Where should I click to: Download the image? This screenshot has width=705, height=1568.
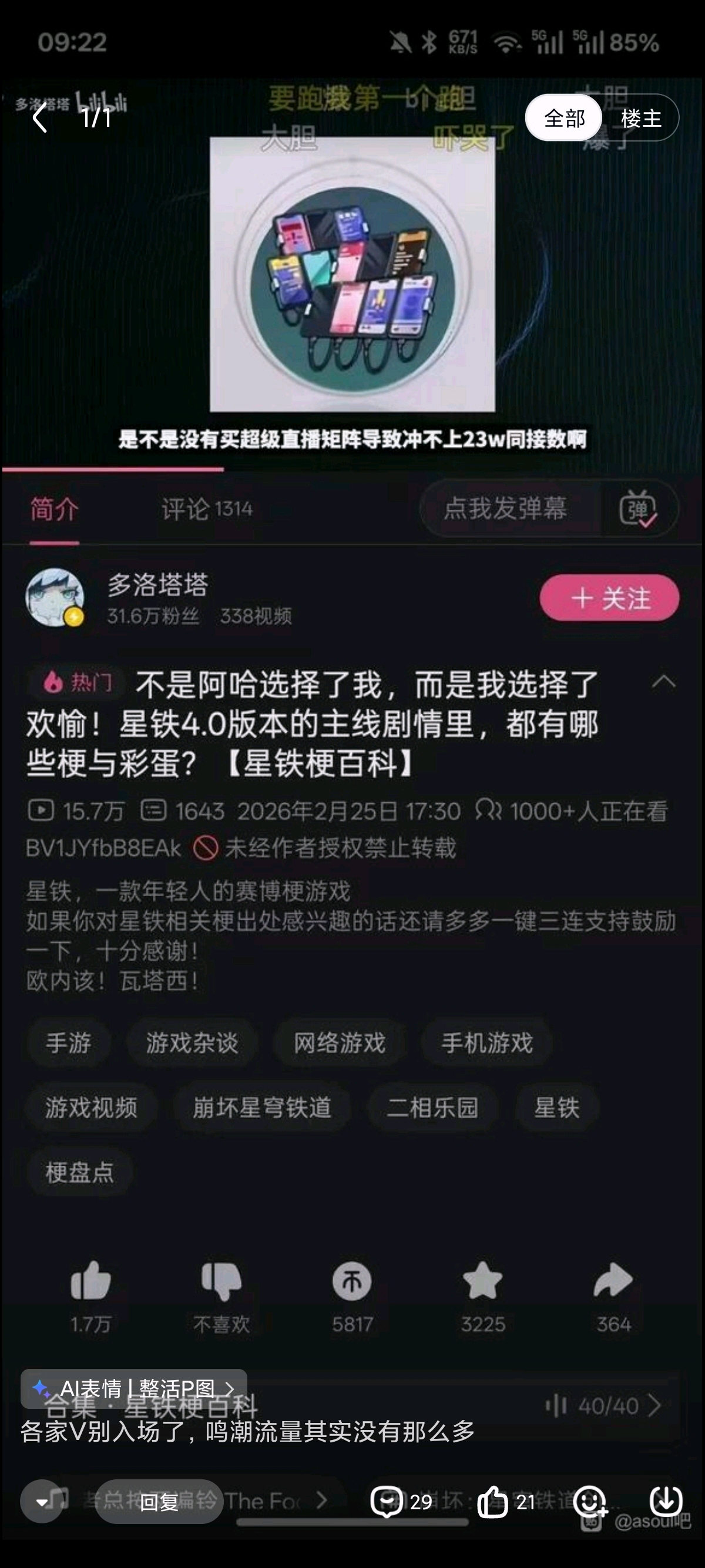click(x=666, y=1502)
